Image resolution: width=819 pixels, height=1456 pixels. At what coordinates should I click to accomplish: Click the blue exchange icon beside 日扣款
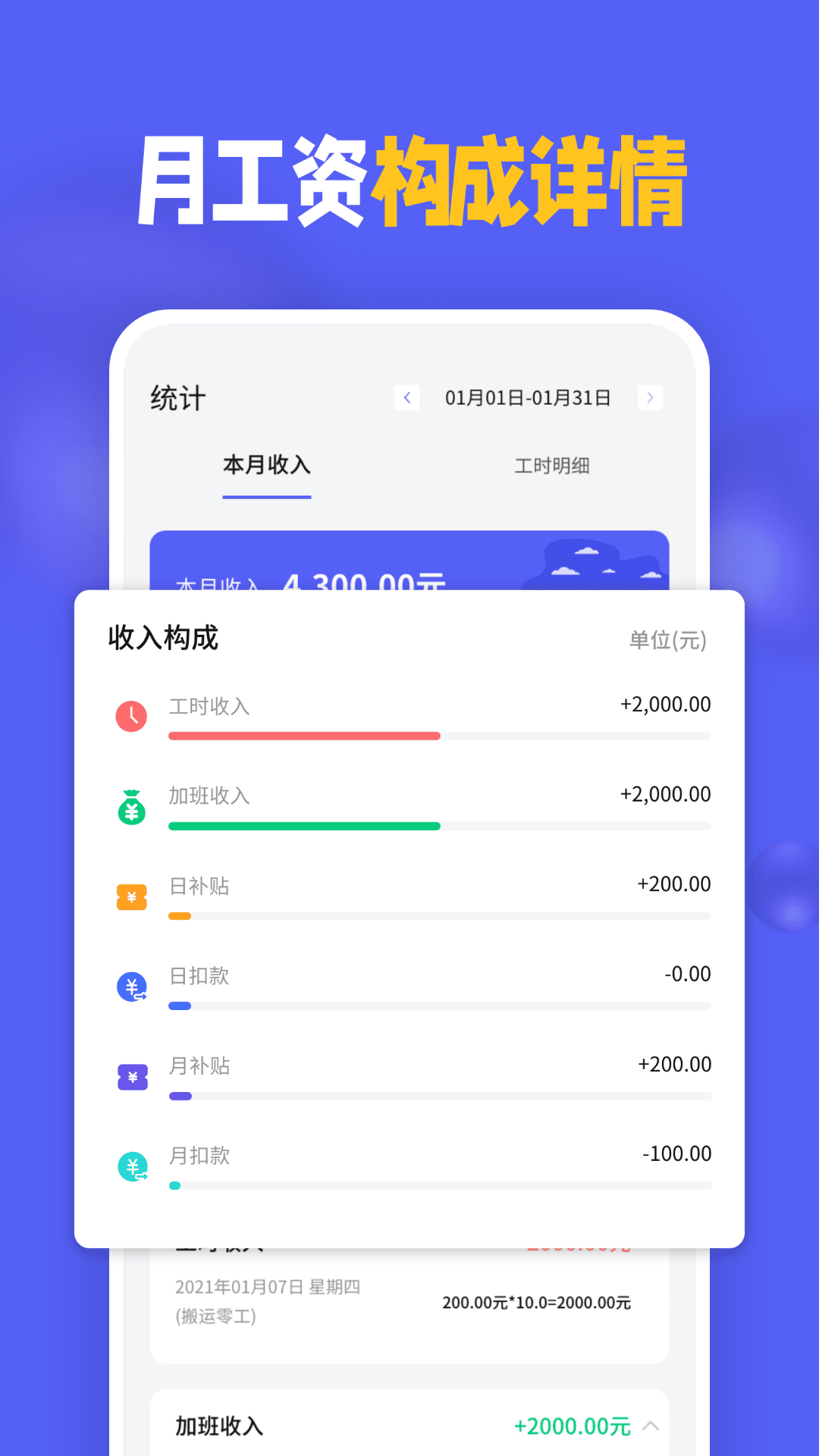click(x=131, y=986)
